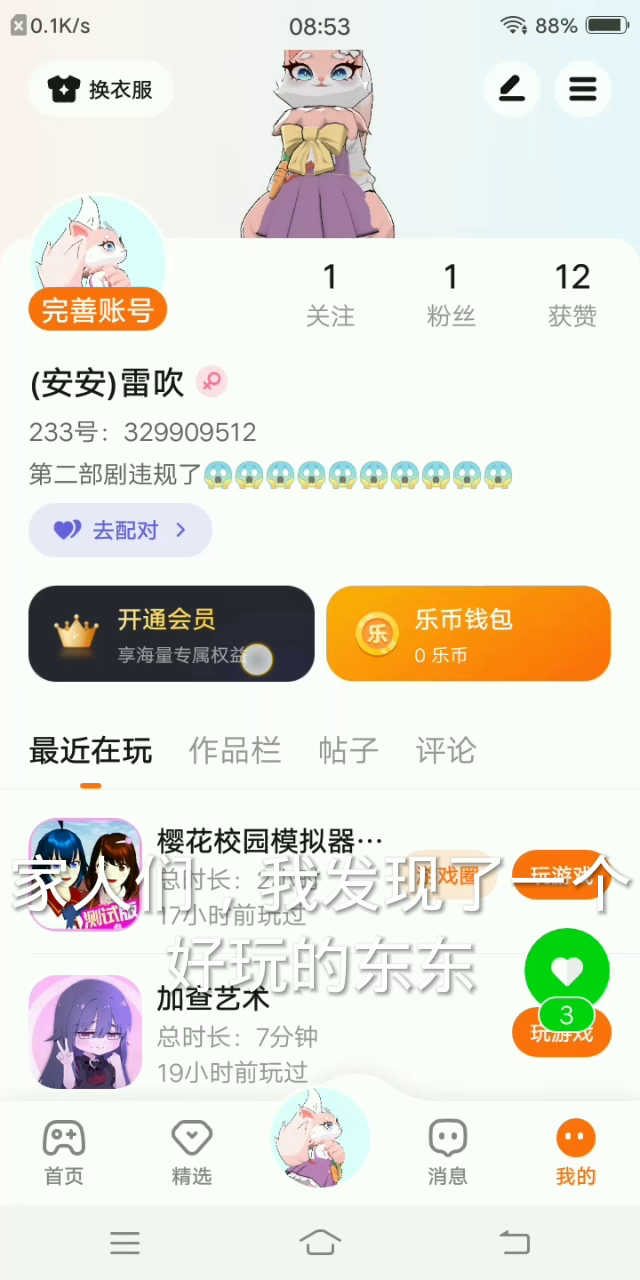Tap the 换衣服 outfit change button
The height and width of the screenshot is (1280, 640).
[101, 89]
